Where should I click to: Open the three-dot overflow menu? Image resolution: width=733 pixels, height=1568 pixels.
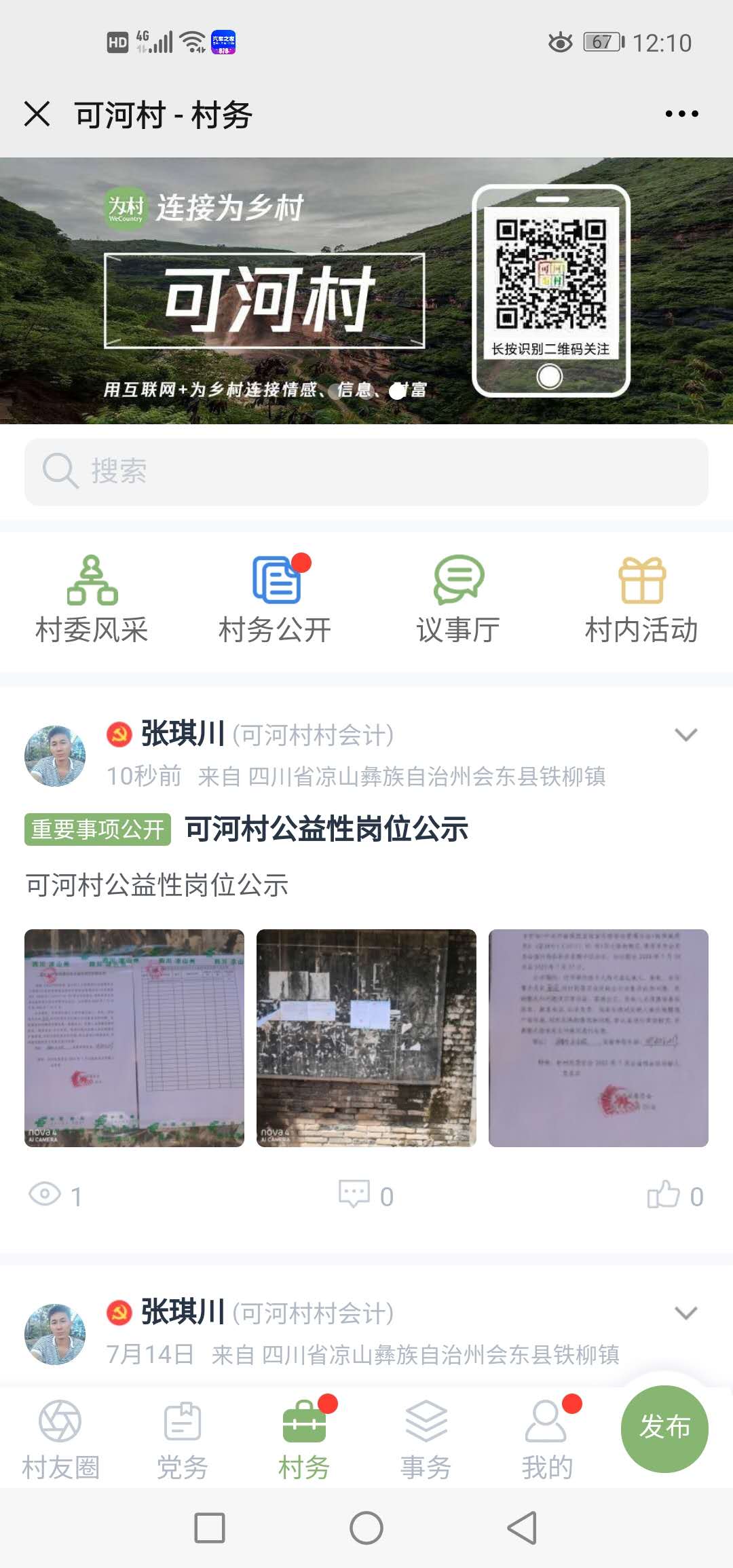point(681,114)
